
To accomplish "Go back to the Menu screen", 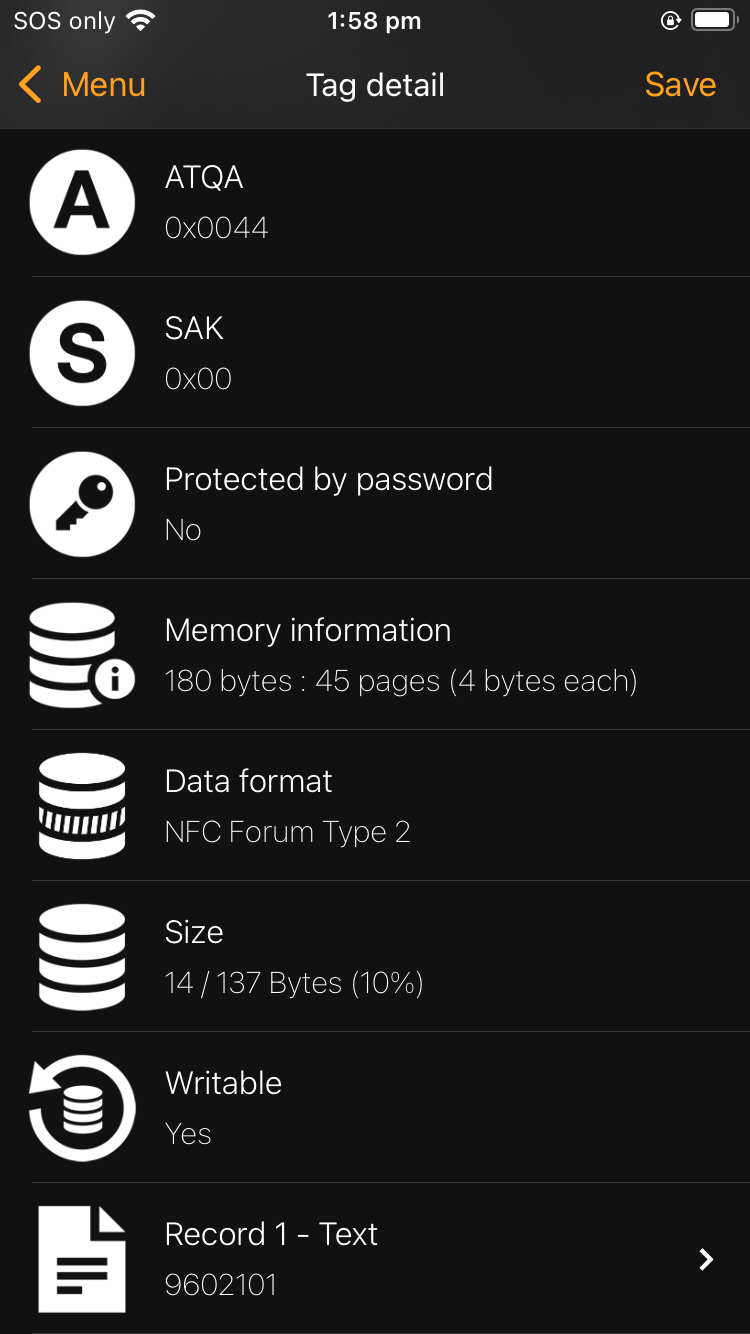I will click(82, 85).
